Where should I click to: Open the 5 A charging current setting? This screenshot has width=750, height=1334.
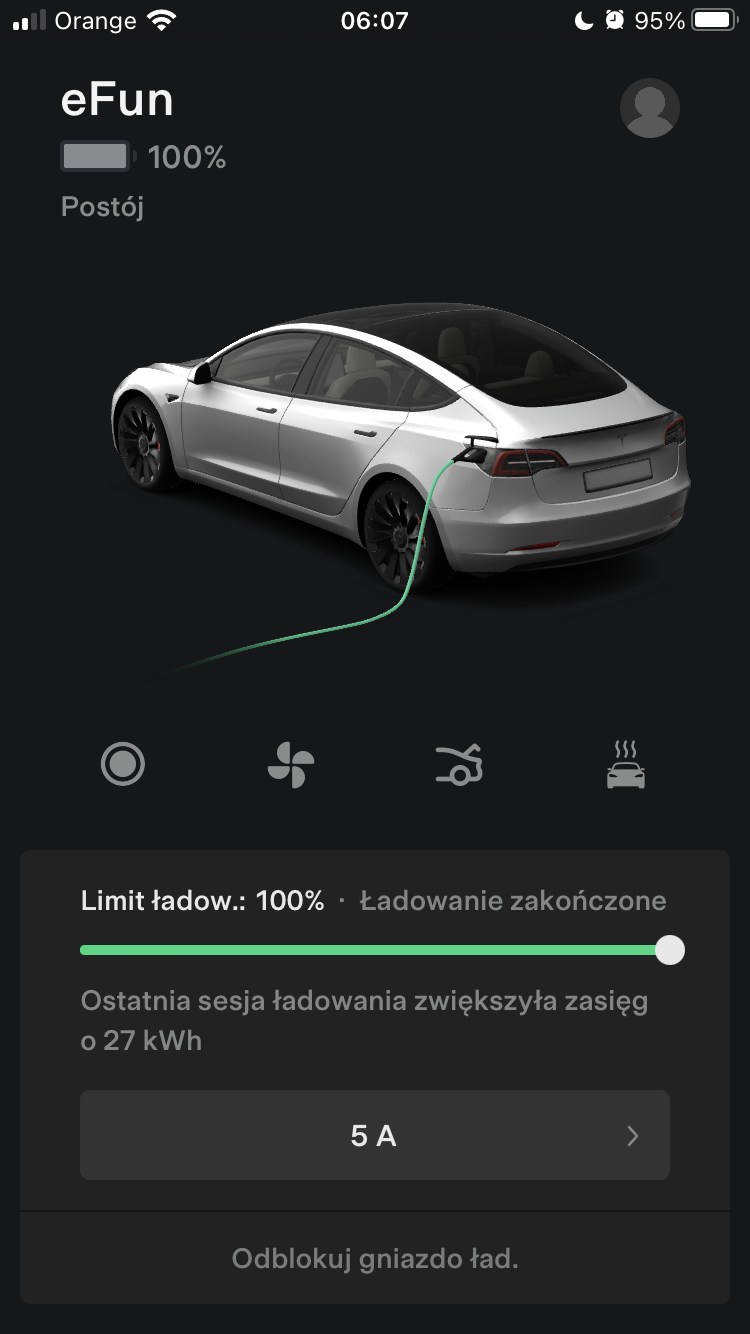[x=375, y=1135]
